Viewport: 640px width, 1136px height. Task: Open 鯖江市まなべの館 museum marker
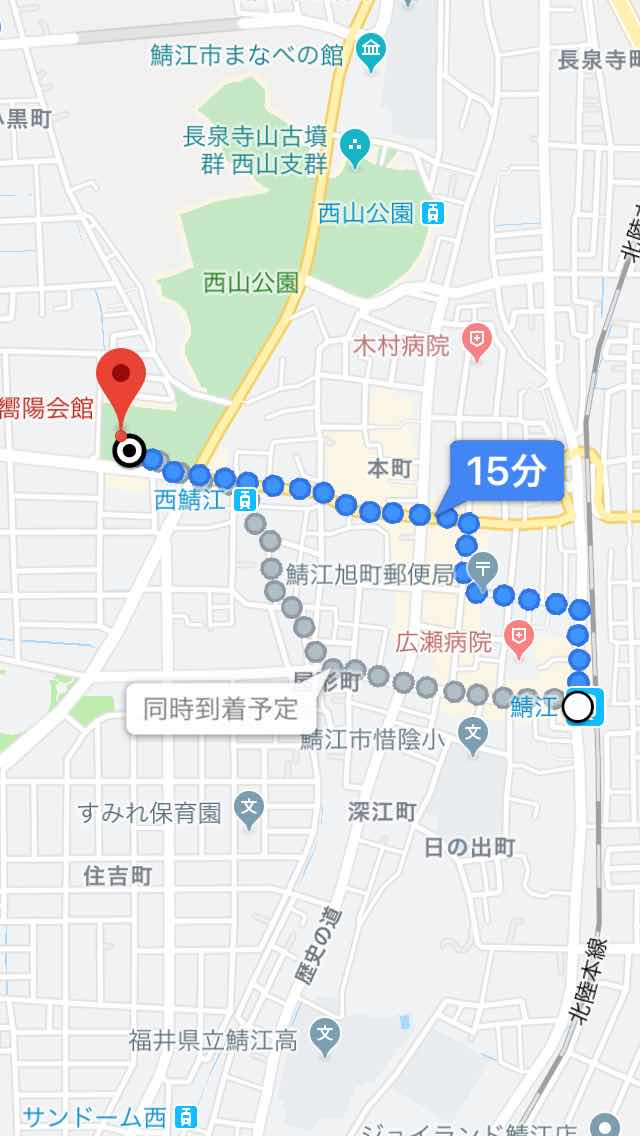tap(371, 52)
